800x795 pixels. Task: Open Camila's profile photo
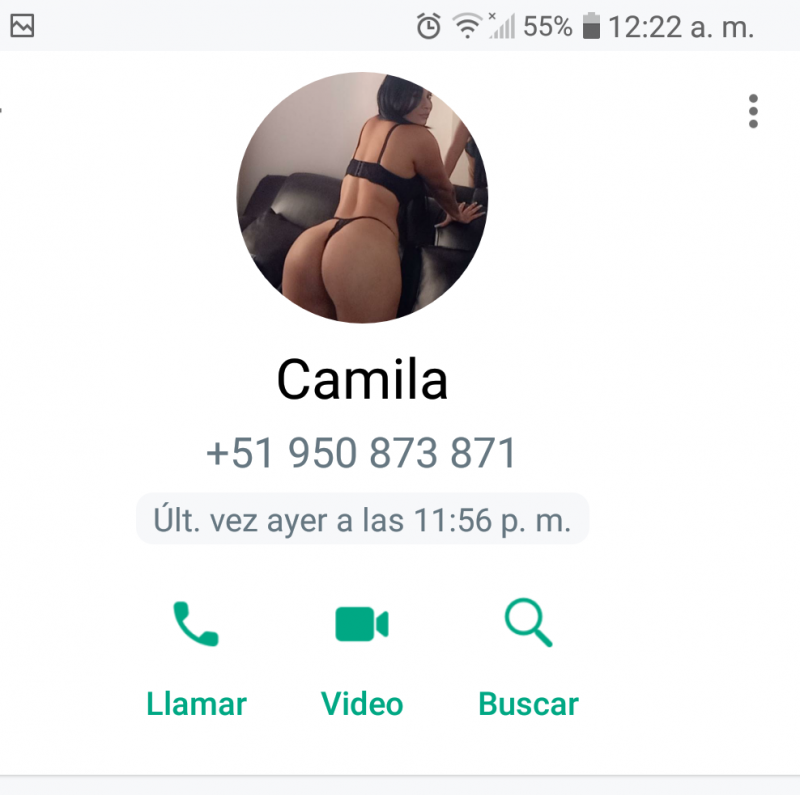(362, 197)
